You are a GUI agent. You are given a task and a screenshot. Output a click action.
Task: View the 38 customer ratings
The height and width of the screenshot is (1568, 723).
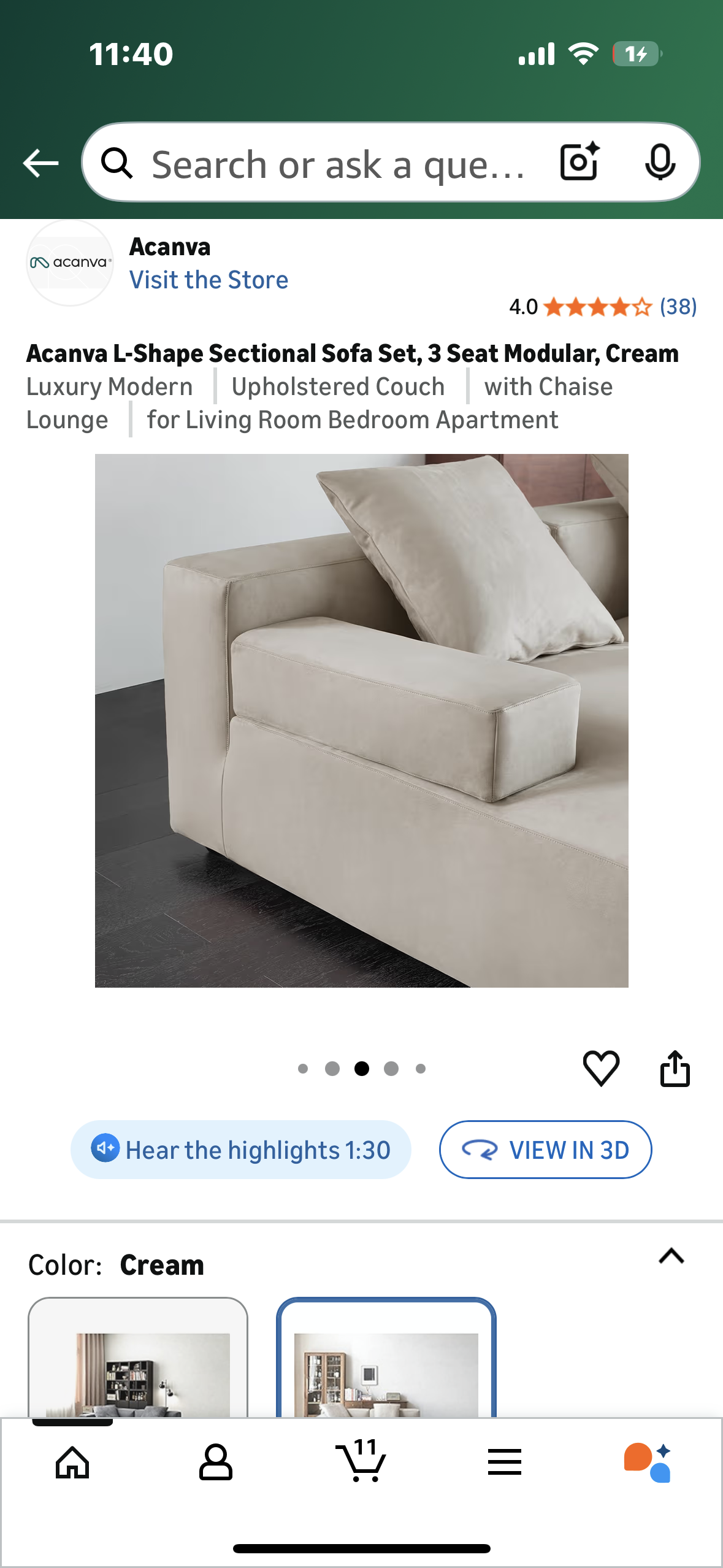coord(678,307)
